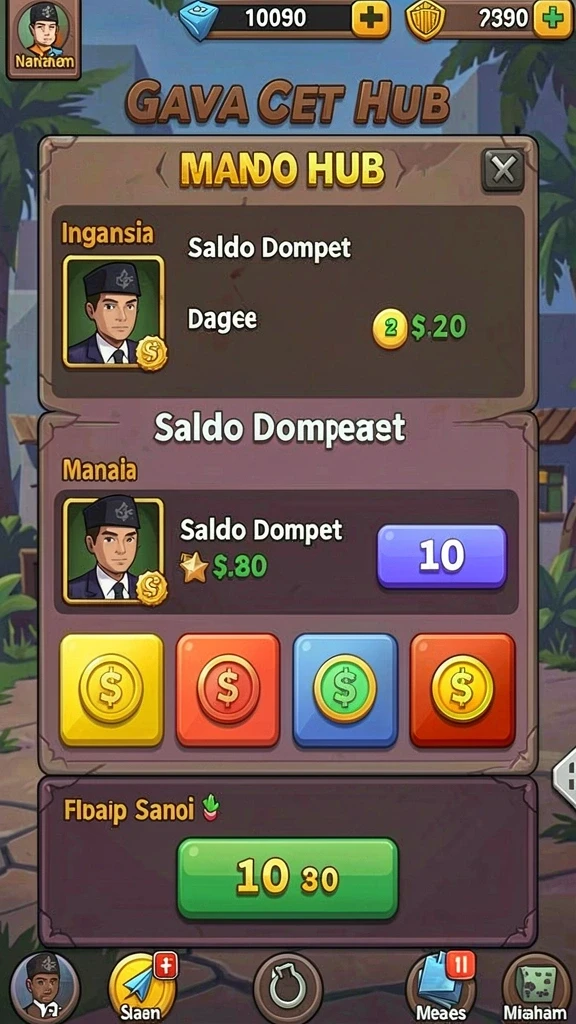Image resolution: width=576 pixels, height=1024 pixels.
Task: Select the orange coin tile
Action: 228,690
